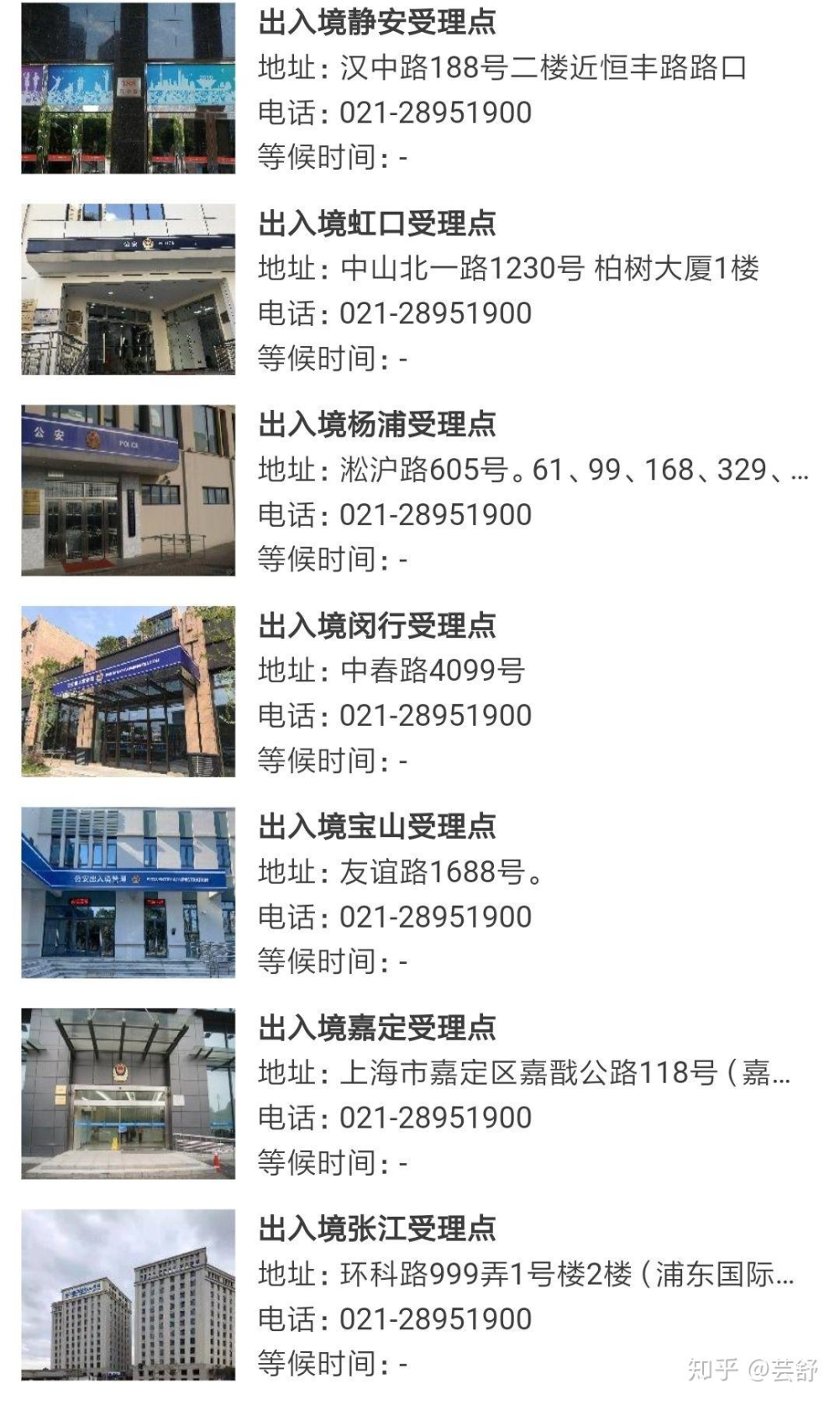Open the 出入境虹口受理点 entry
The height and width of the screenshot is (1405, 840).
point(420,289)
